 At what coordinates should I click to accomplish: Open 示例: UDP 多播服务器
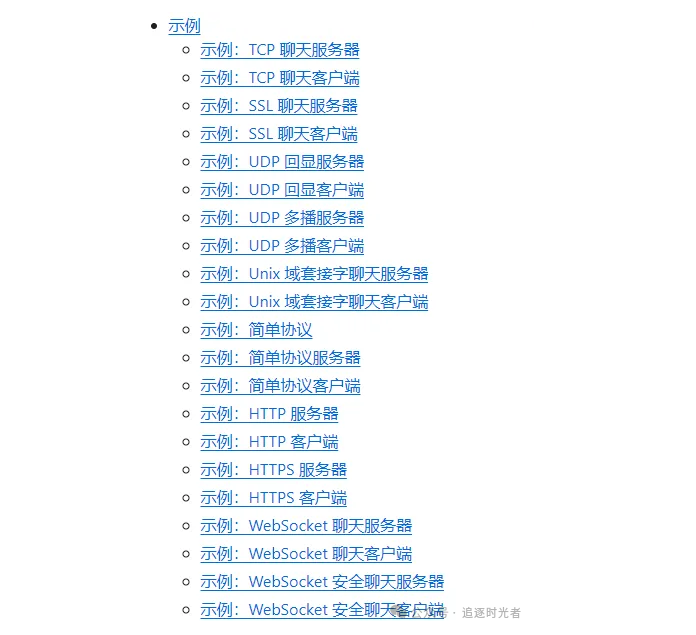(281, 218)
